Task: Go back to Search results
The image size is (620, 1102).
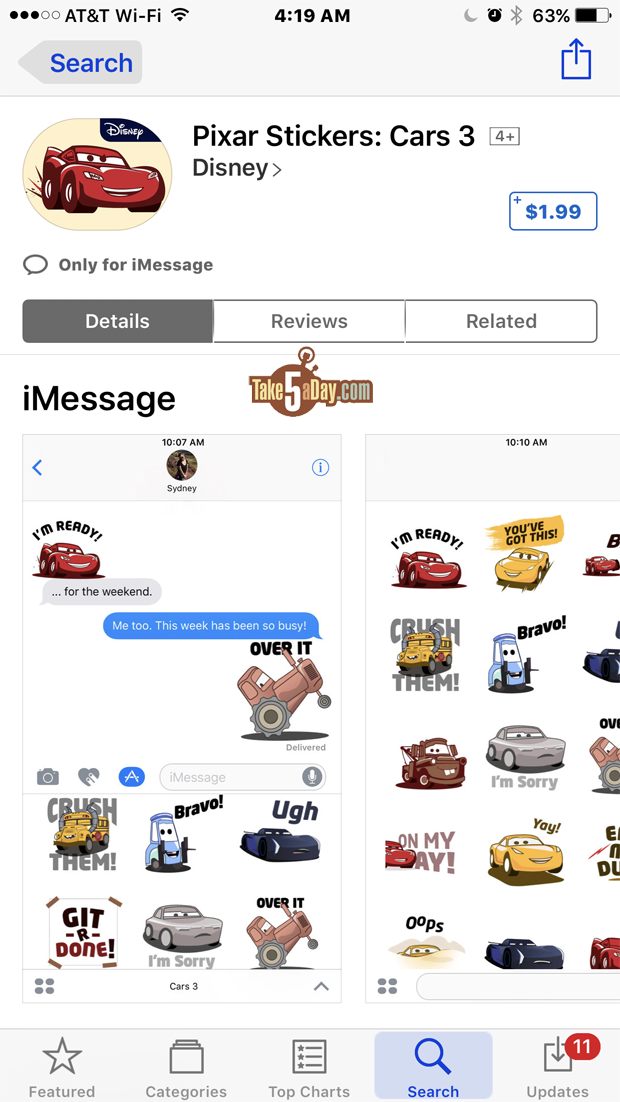Action: coord(82,63)
